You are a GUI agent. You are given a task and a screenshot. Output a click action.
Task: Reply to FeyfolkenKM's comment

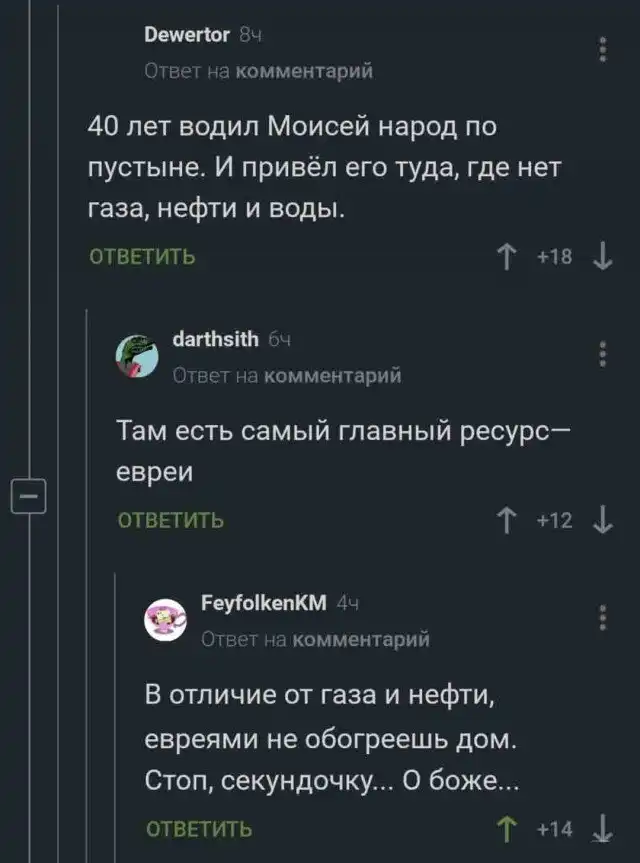pyautogui.click(x=199, y=829)
